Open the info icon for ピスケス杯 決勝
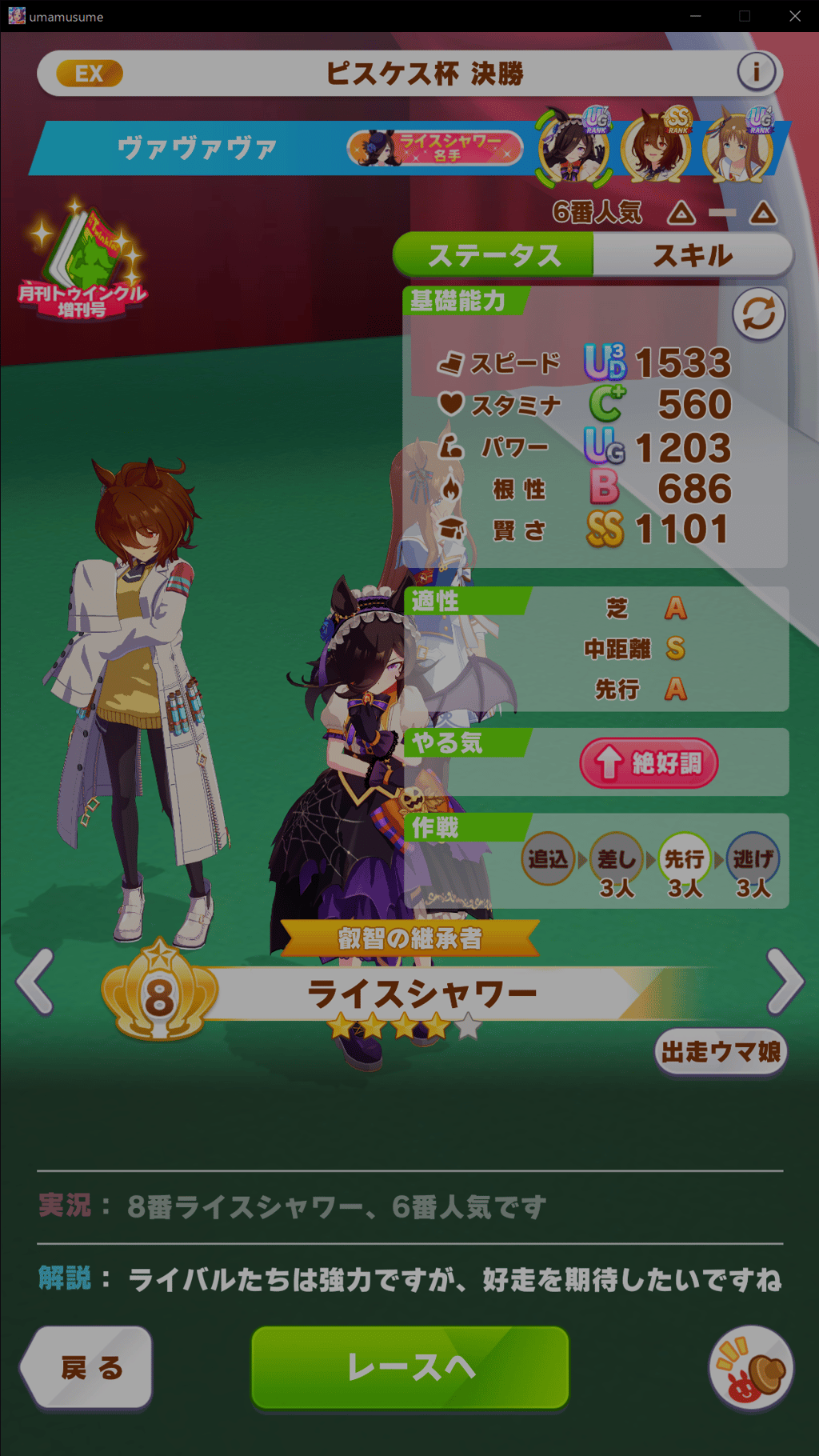 [756, 73]
